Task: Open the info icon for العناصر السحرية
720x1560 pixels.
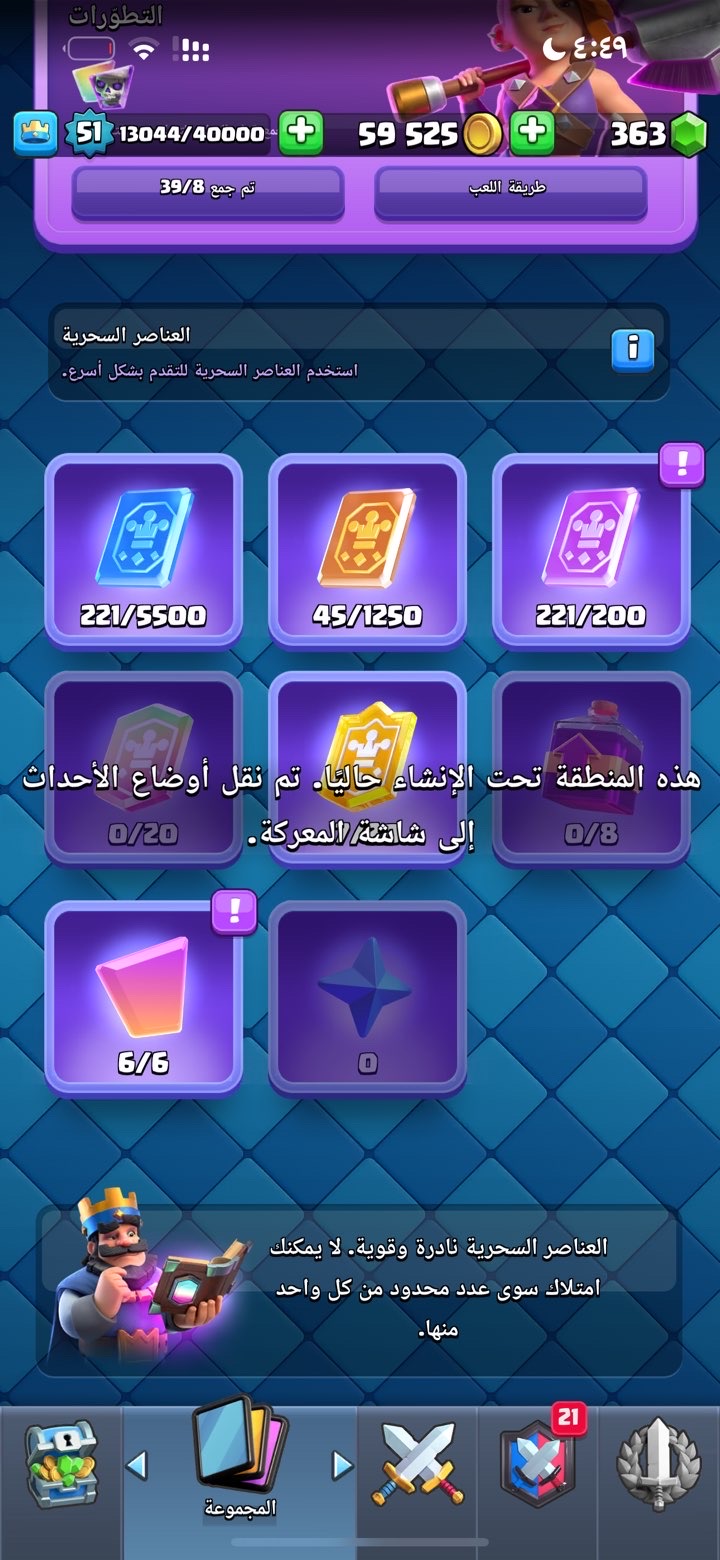Action: [x=632, y=350]
